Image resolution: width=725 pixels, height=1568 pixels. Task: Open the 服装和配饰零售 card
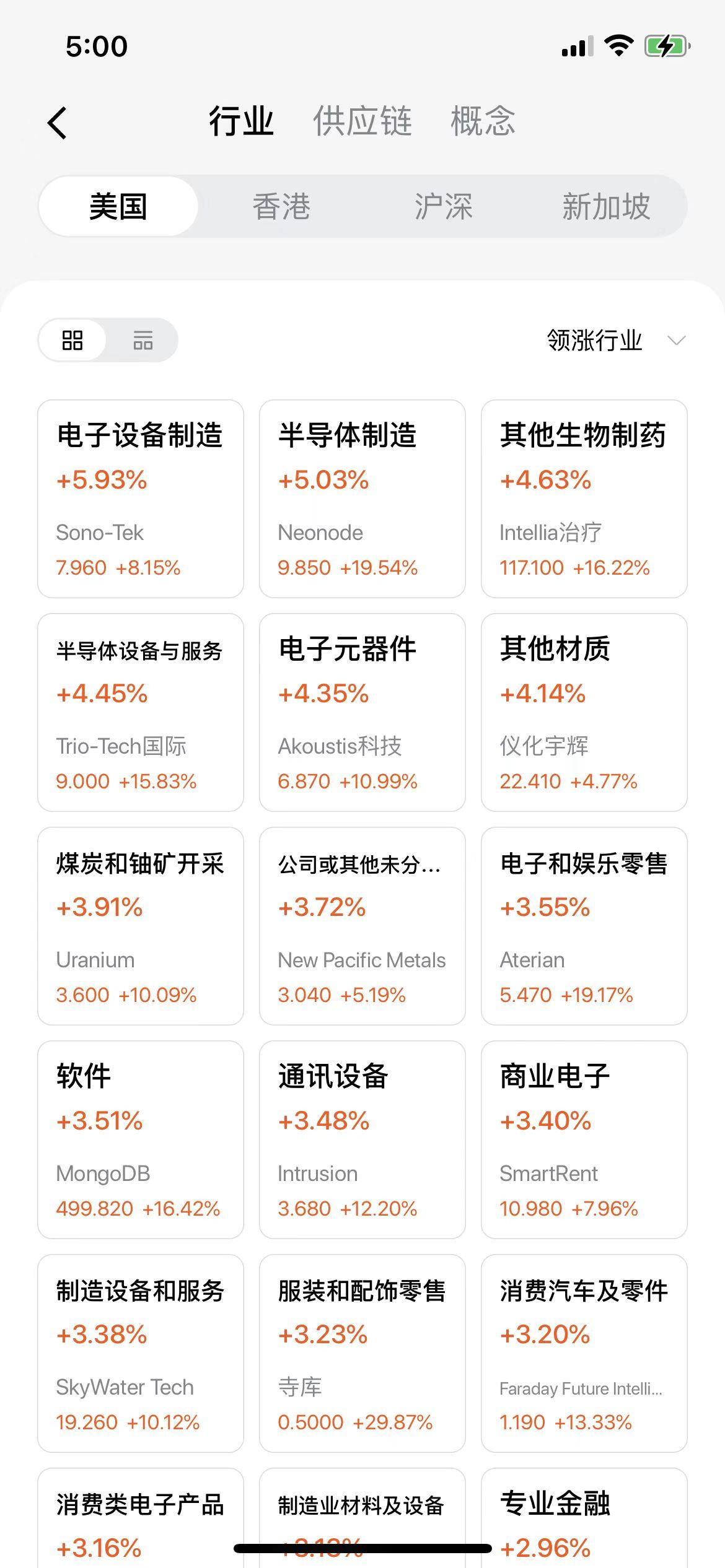point(362,1353)
